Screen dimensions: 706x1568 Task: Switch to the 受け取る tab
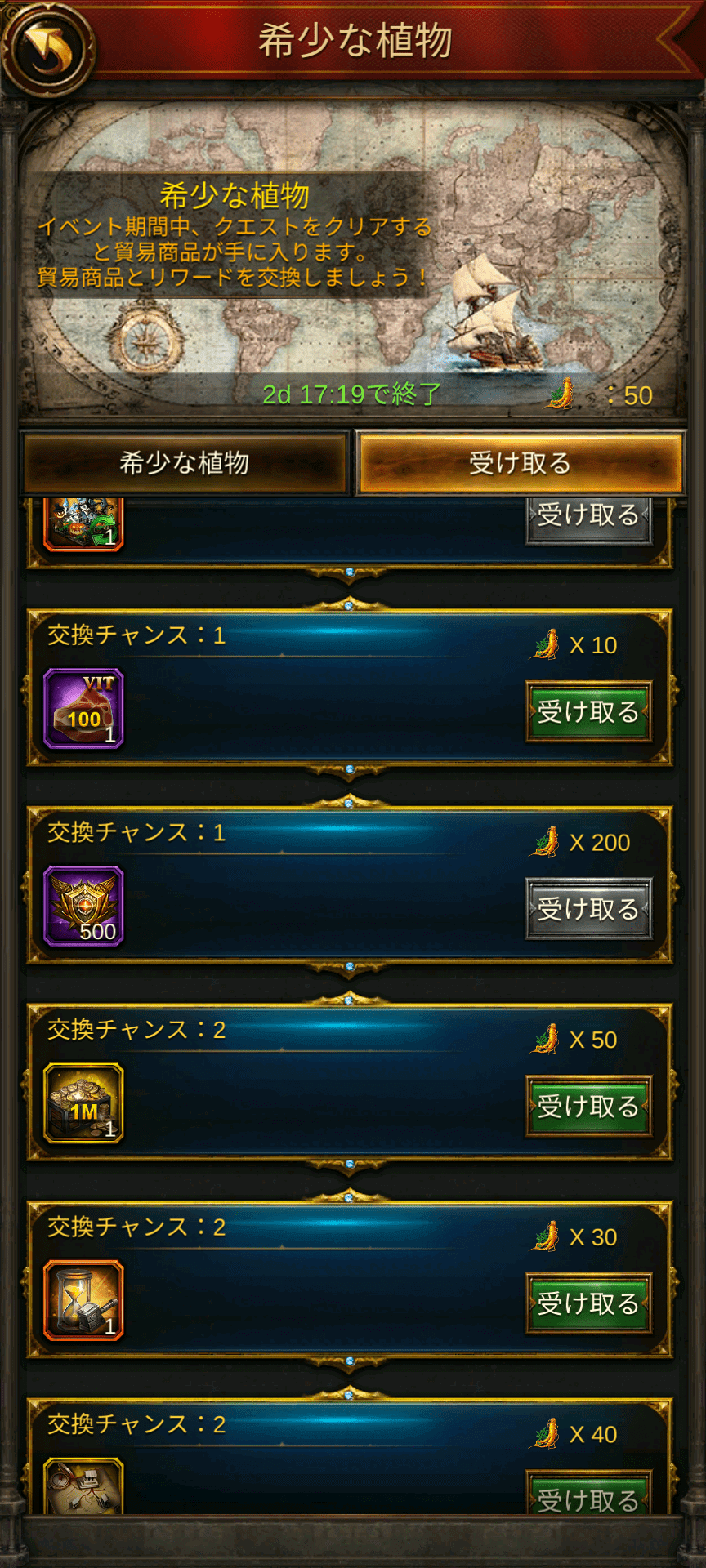coord(520,463)
